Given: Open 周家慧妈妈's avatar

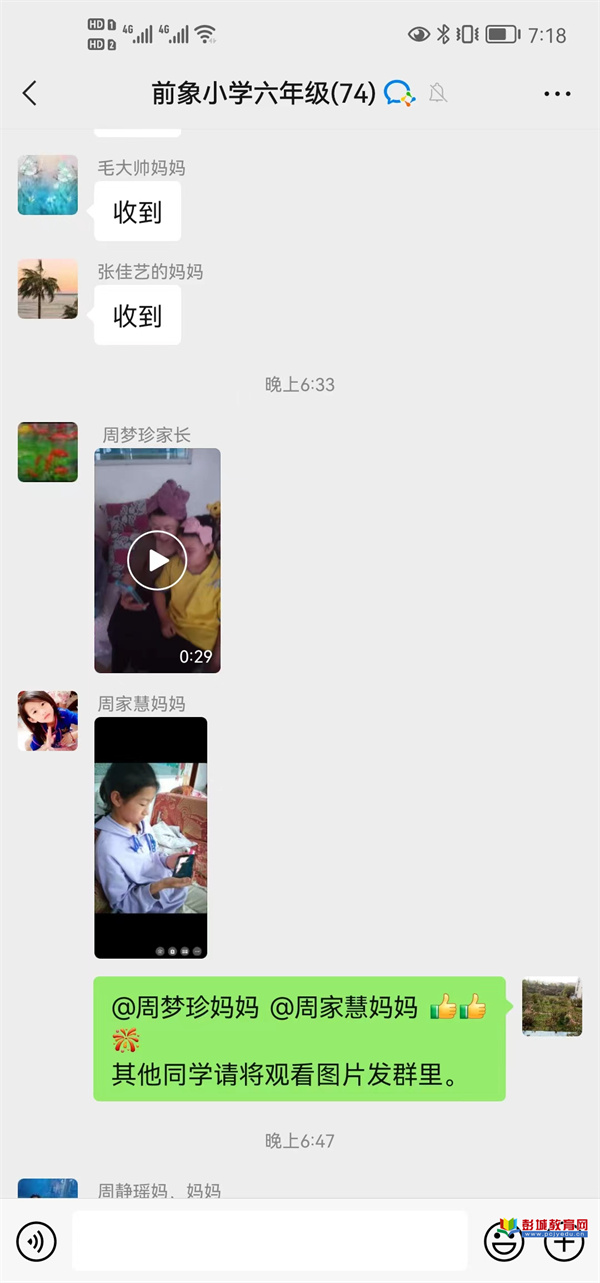Looking at the screenshot, I should (47, 721).
